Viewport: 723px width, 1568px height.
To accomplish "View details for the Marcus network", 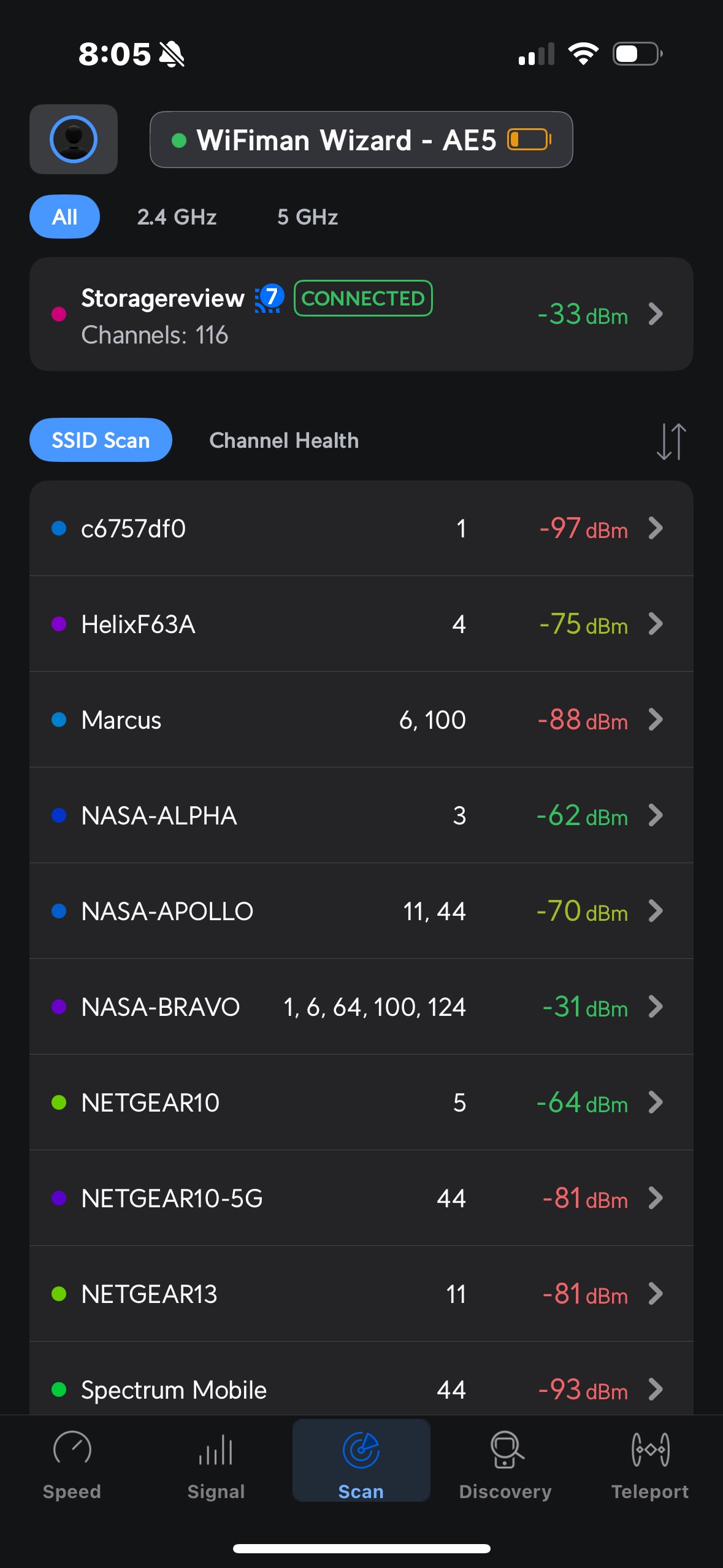I will coord(361,720).
